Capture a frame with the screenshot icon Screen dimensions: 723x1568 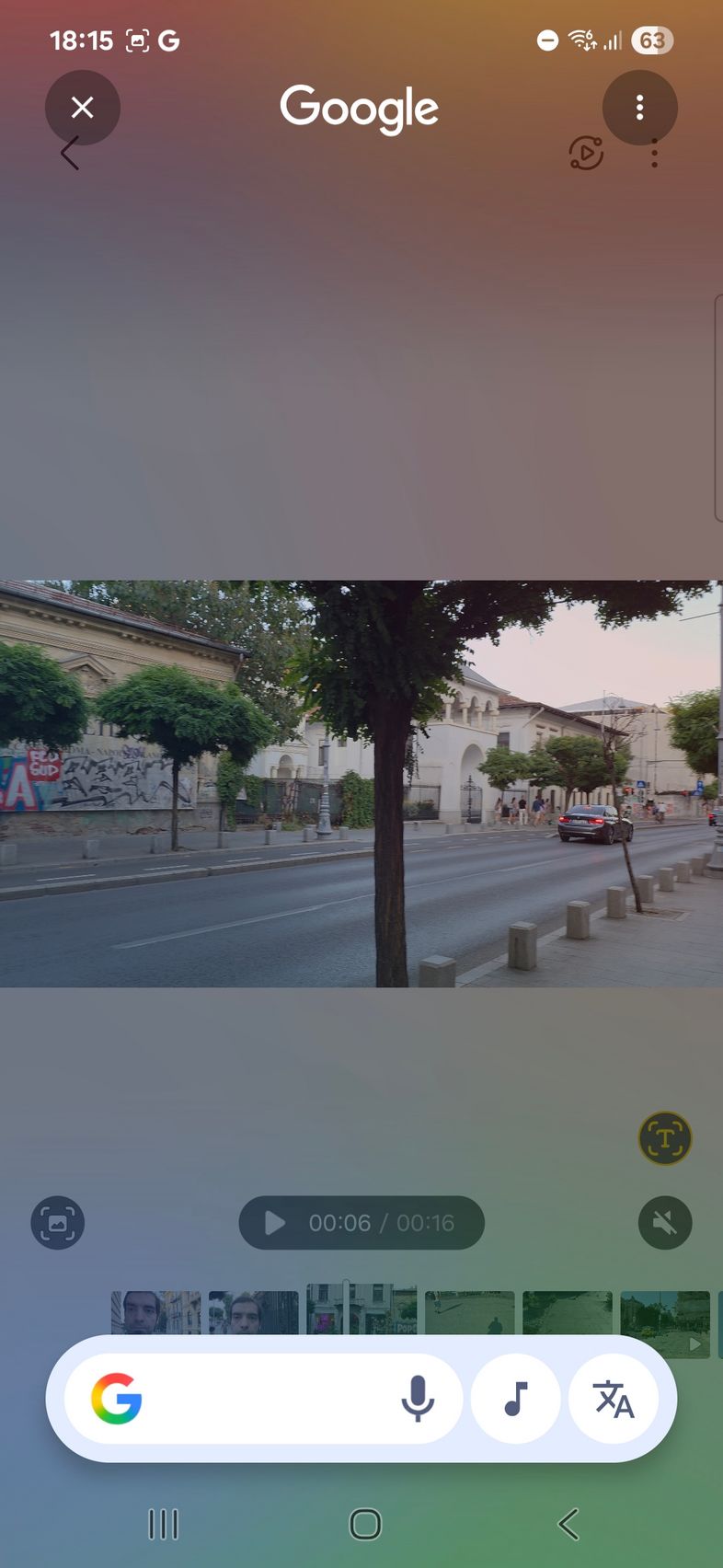[58, 1223]
